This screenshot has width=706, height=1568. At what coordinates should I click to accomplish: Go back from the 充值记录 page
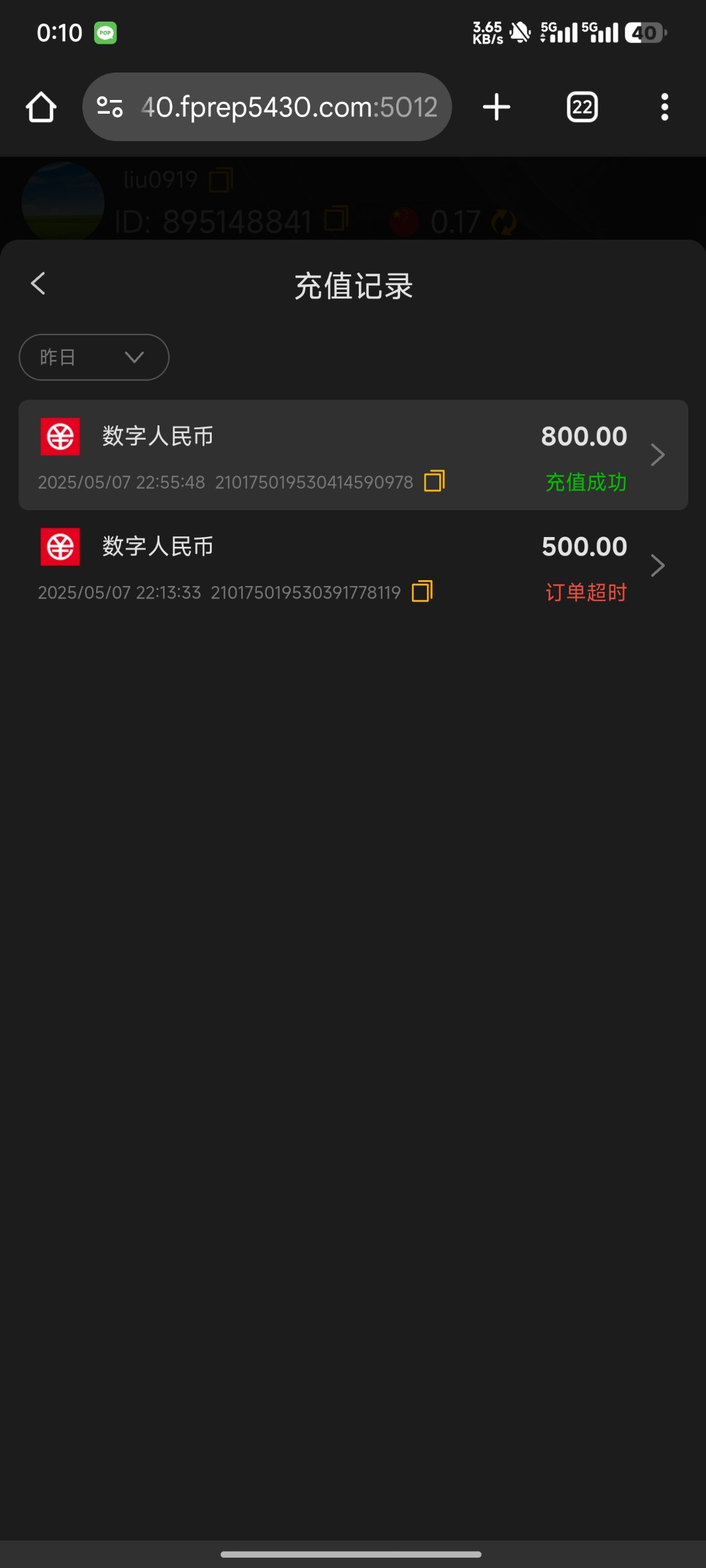click(x=38, y=284)
